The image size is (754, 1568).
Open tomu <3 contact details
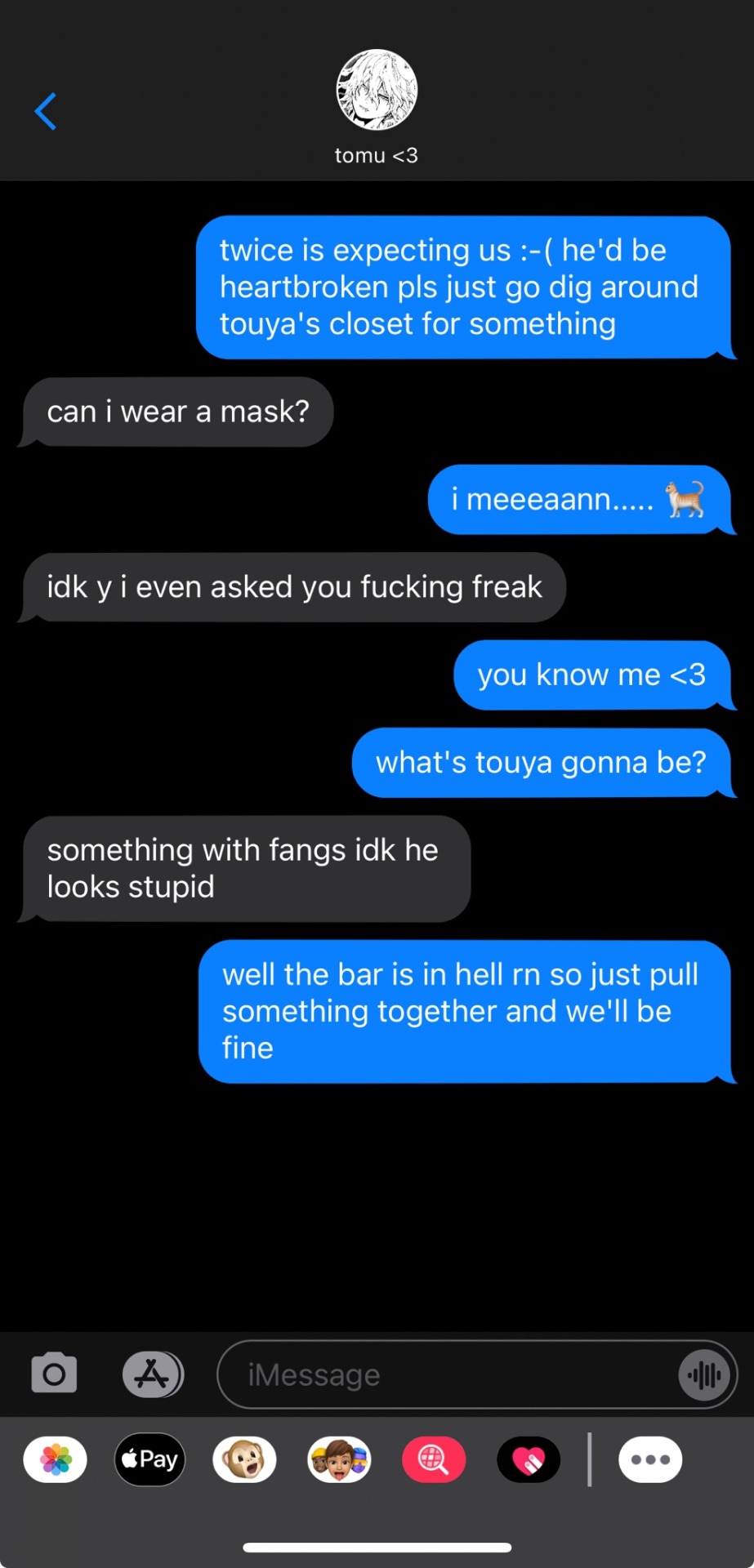click(x=377, y=105)
